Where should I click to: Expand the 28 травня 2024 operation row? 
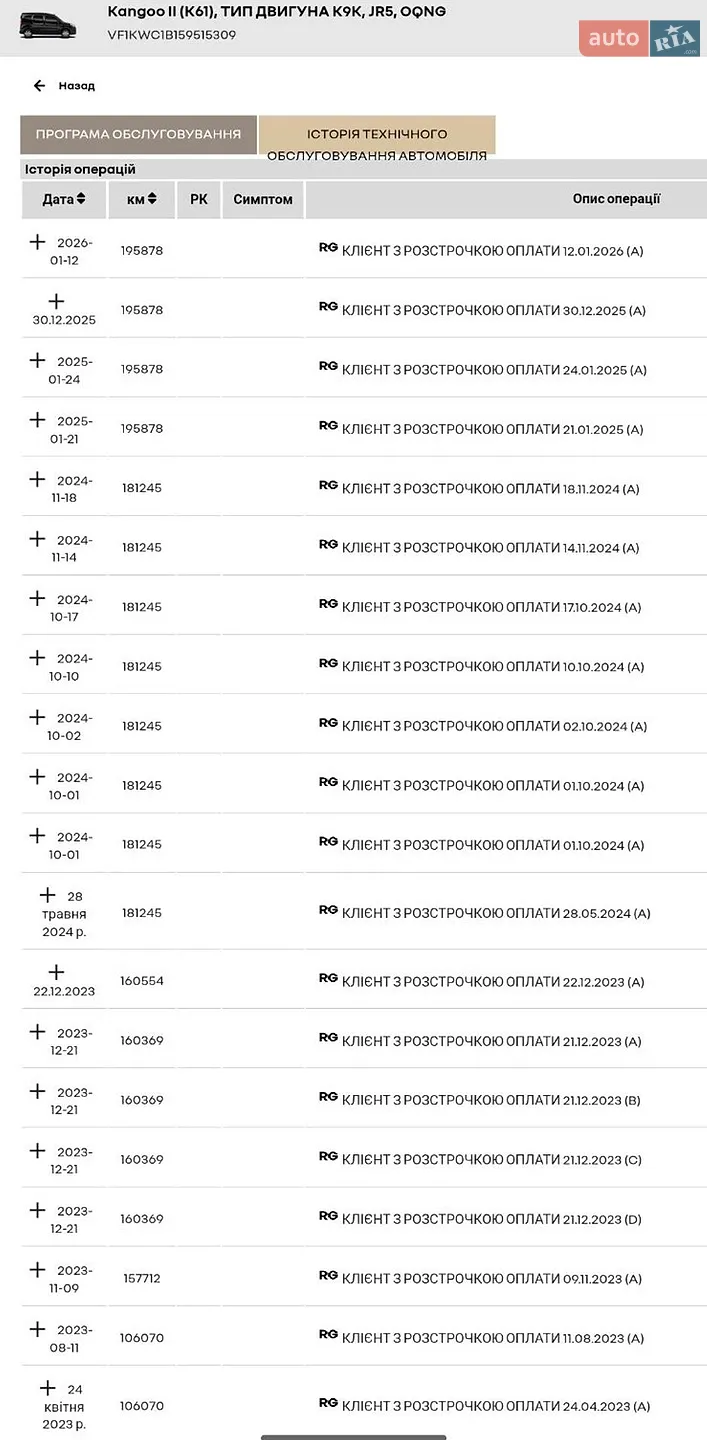tap(47, 895)
